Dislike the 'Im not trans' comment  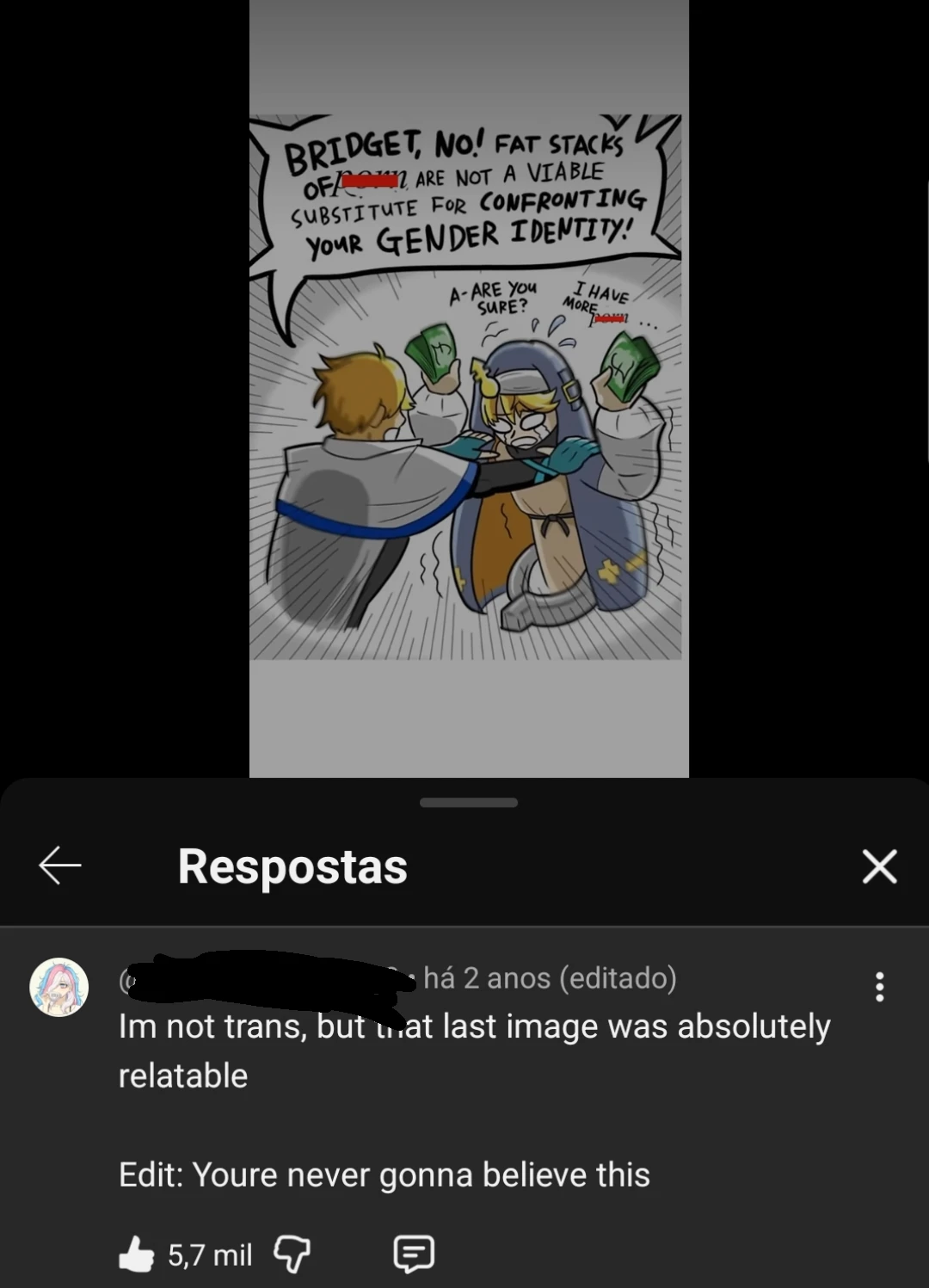(292, 1254)
